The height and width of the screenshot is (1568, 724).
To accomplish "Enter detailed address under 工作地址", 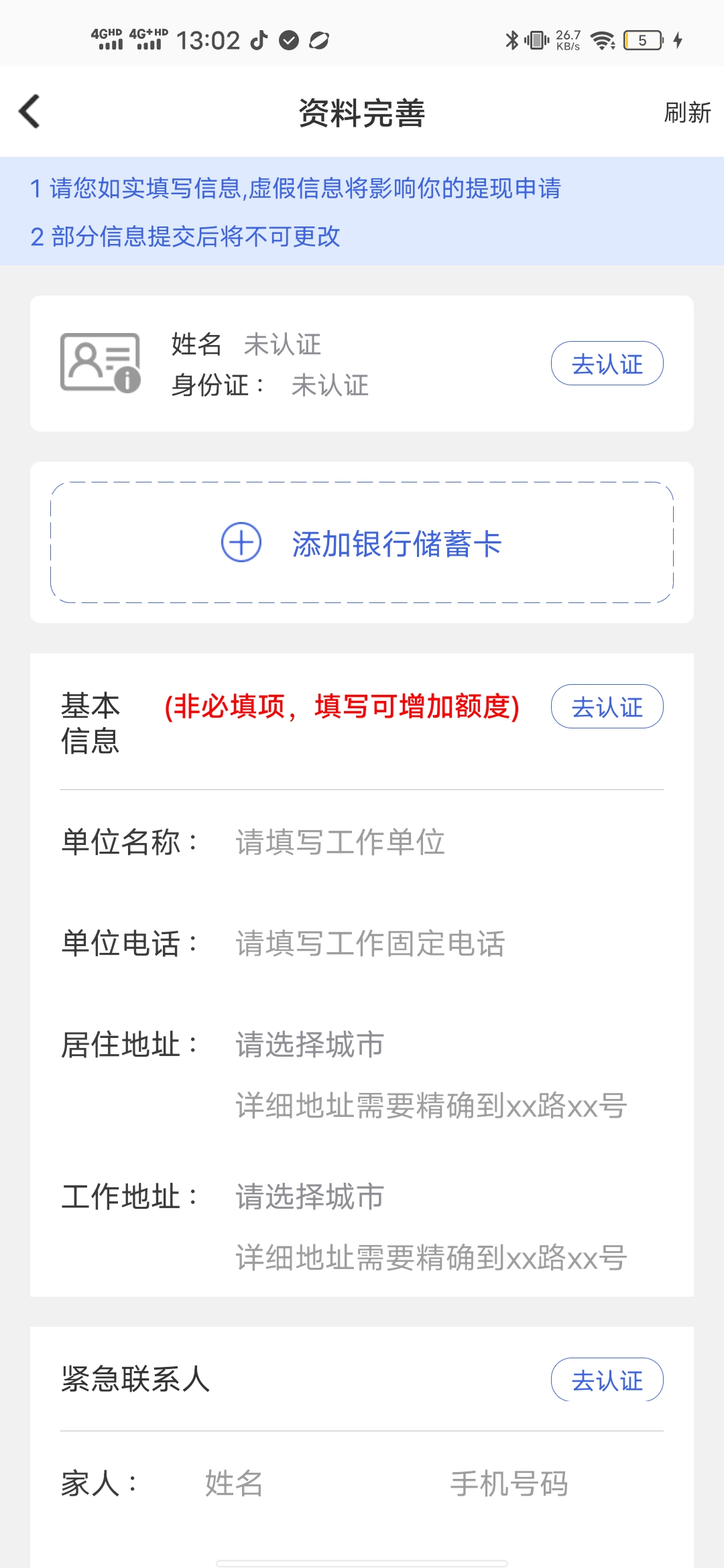I will click(x=430, y=1258).
